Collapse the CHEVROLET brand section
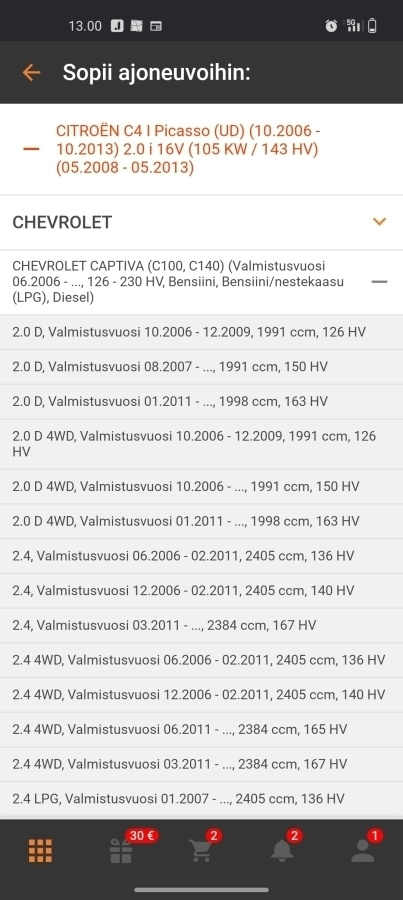403x900 pixels. pyautogui.click(x=379, y=222)
